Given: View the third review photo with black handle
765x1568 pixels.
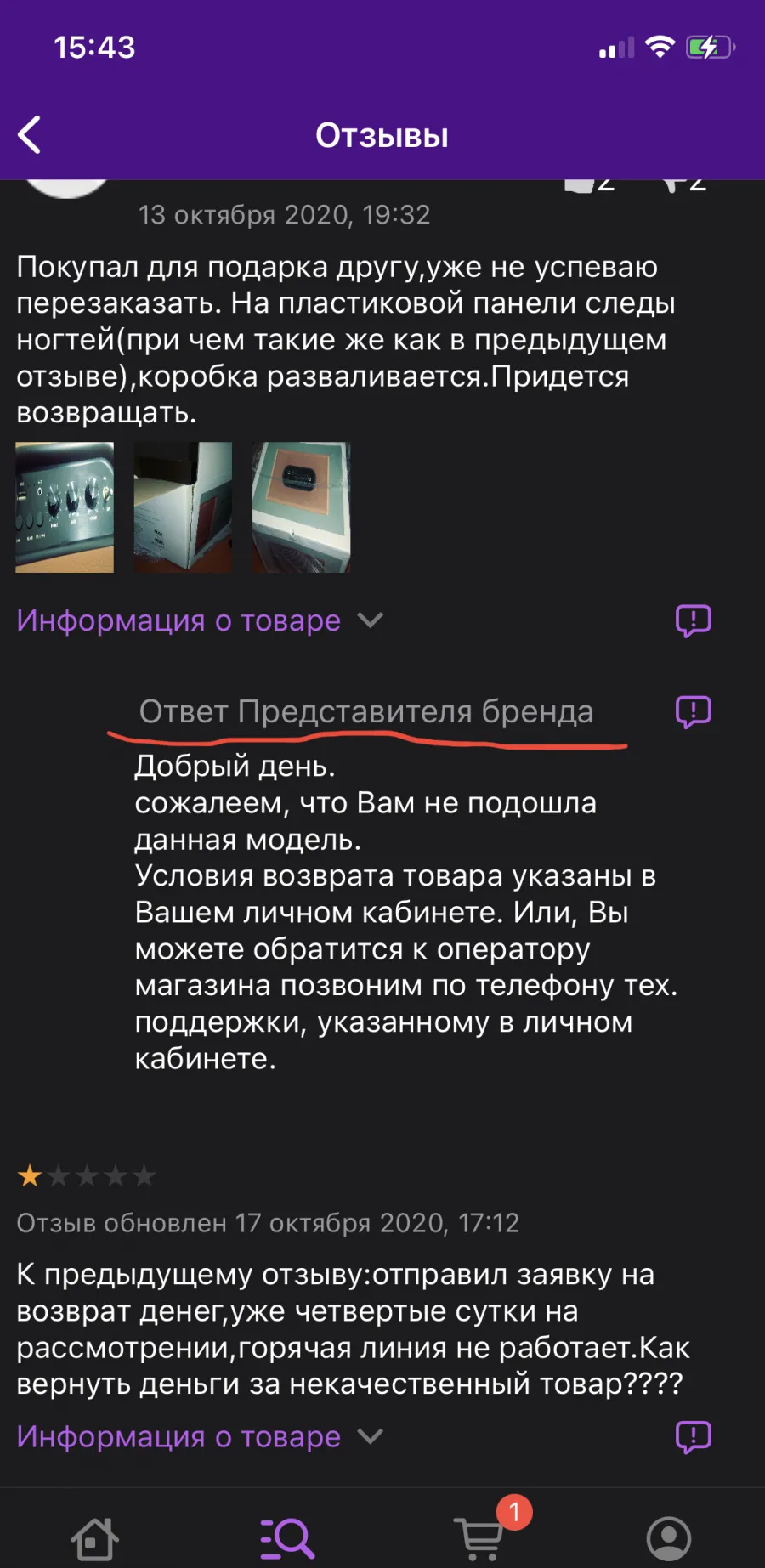Looking at the screenshot, I should pos(301,507).
